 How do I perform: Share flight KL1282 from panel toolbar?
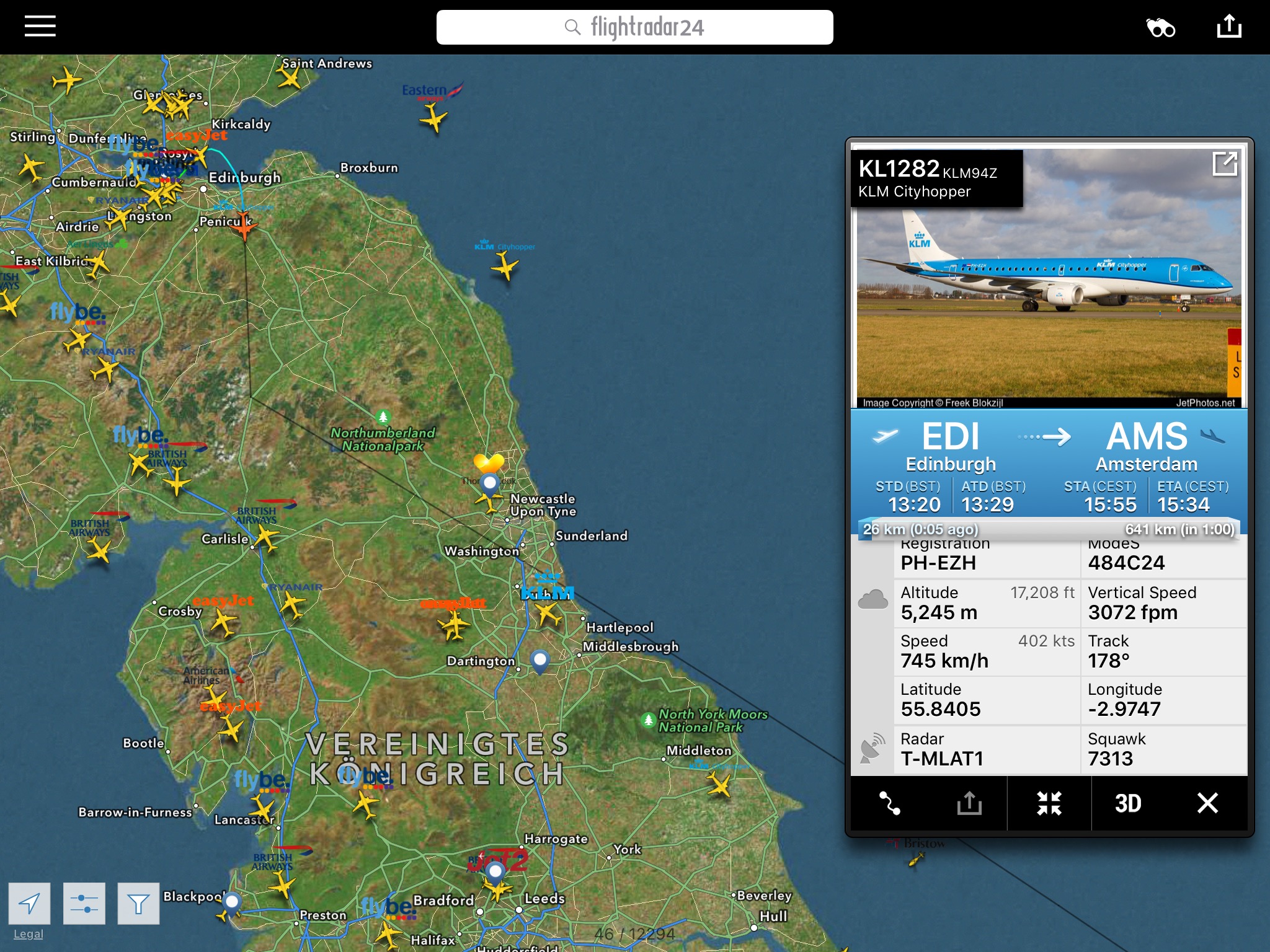pos(969,803)
